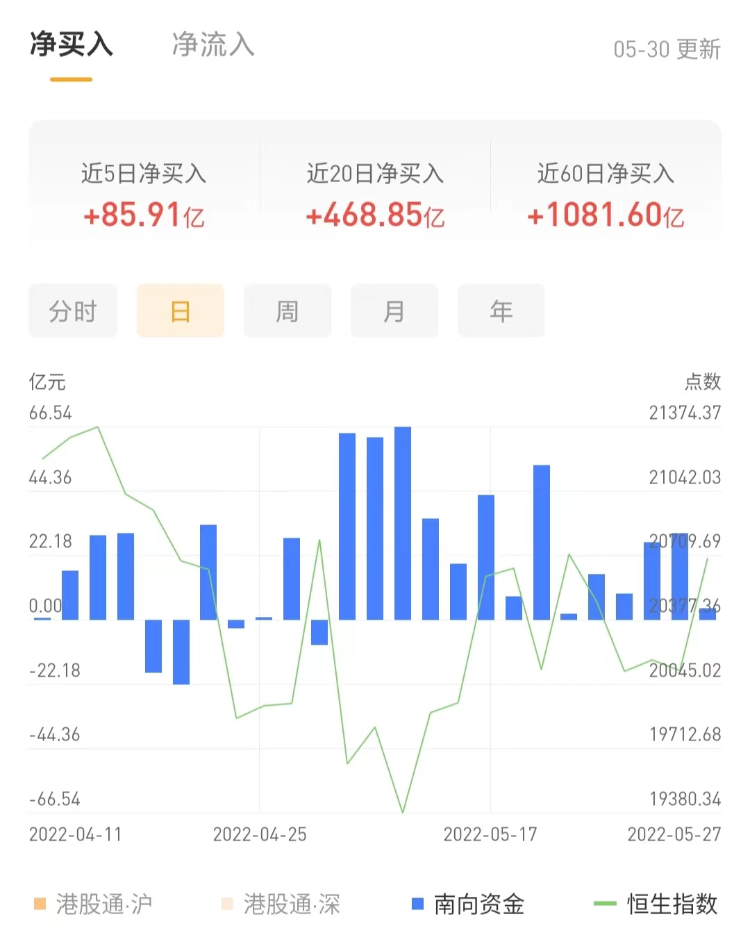Viewport: 750px width, 951px height.
Task: Switch chart to 周 weekly view
Action: pyautogui.click(x=287, y=311)
